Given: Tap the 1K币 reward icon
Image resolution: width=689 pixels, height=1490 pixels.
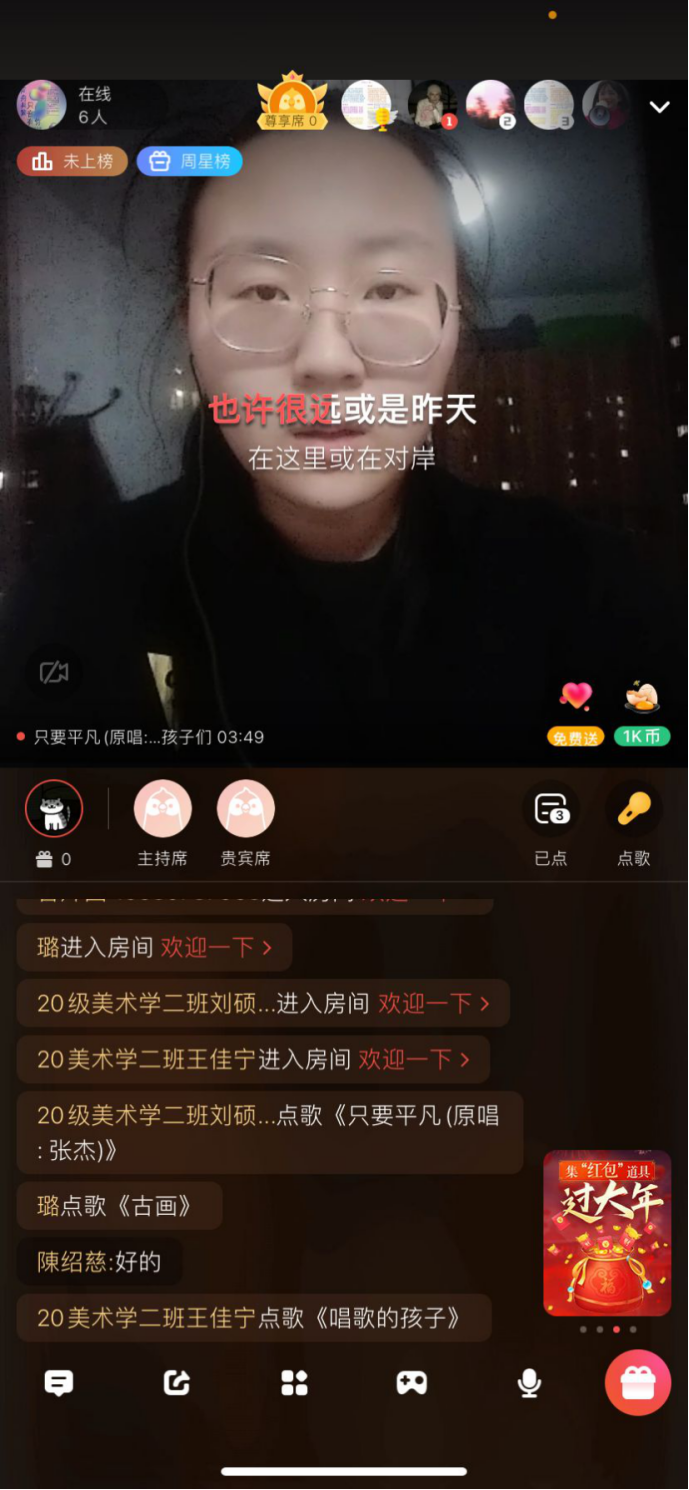Looking at the screenshot, I should [642, 713].
